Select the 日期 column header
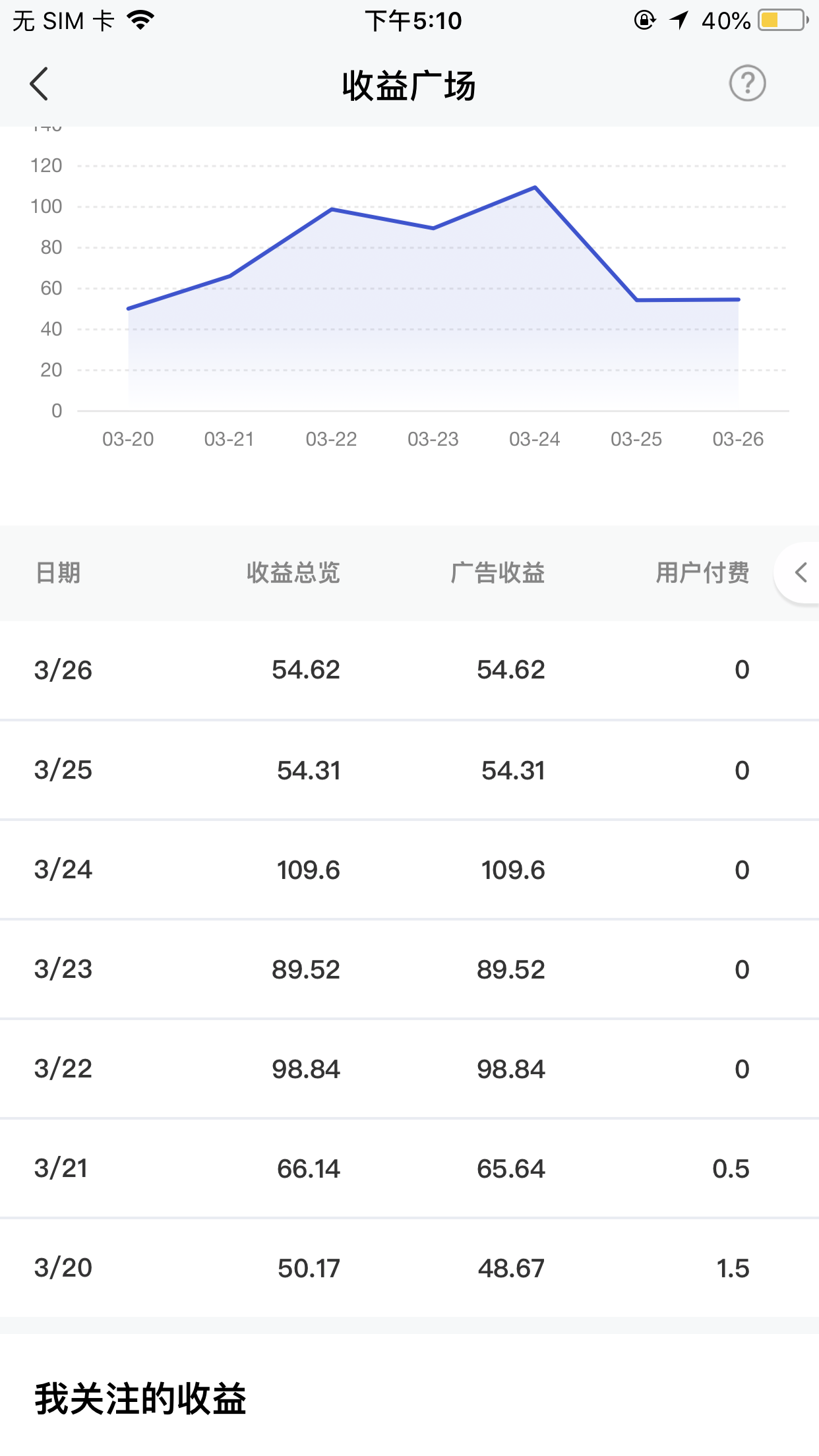The width and height of the screenshot is (819, 1456). coord(58,574)
